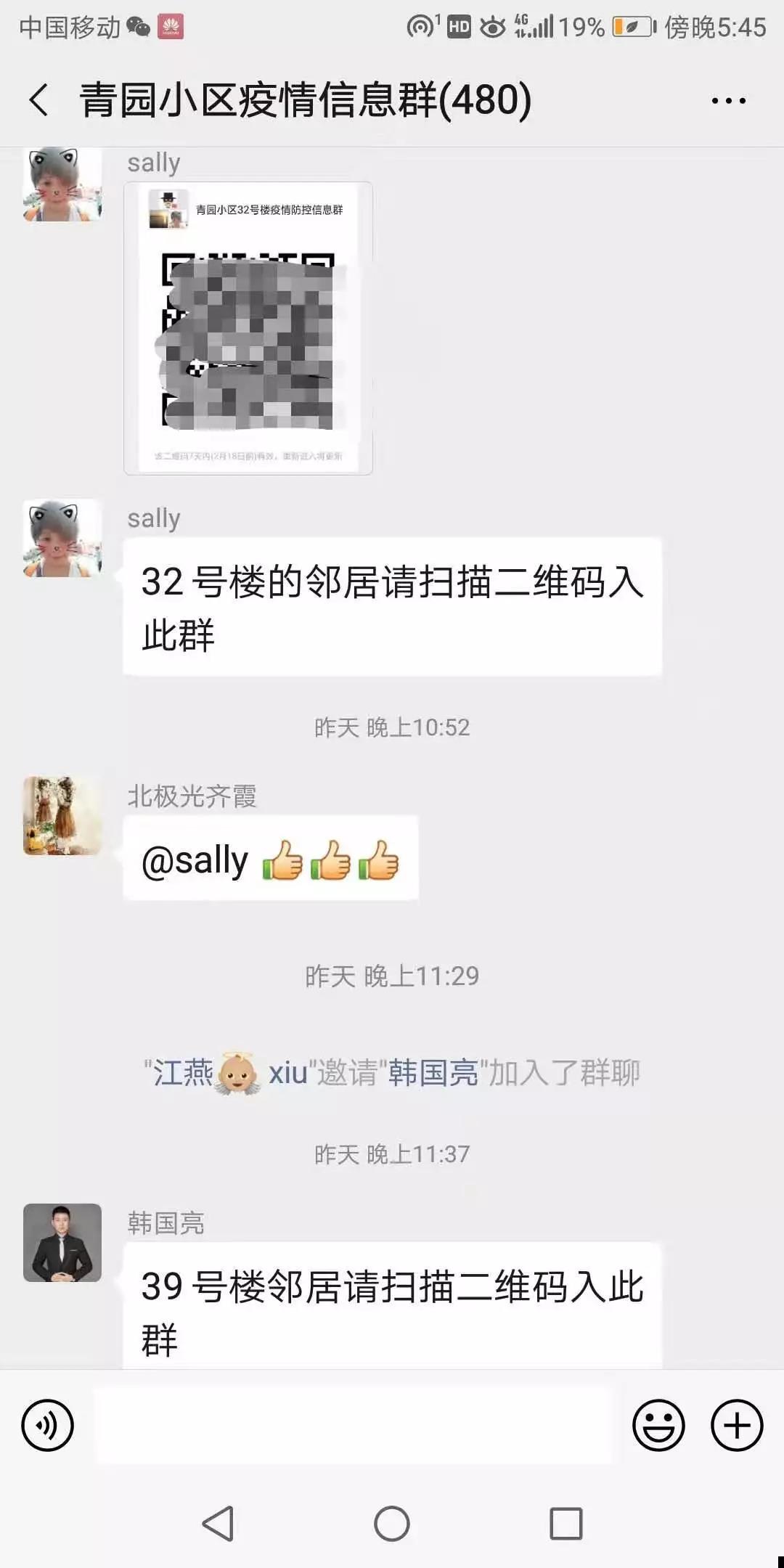Focus the message text field
The image size is (784, 1568).
[x=354, y=1426]
